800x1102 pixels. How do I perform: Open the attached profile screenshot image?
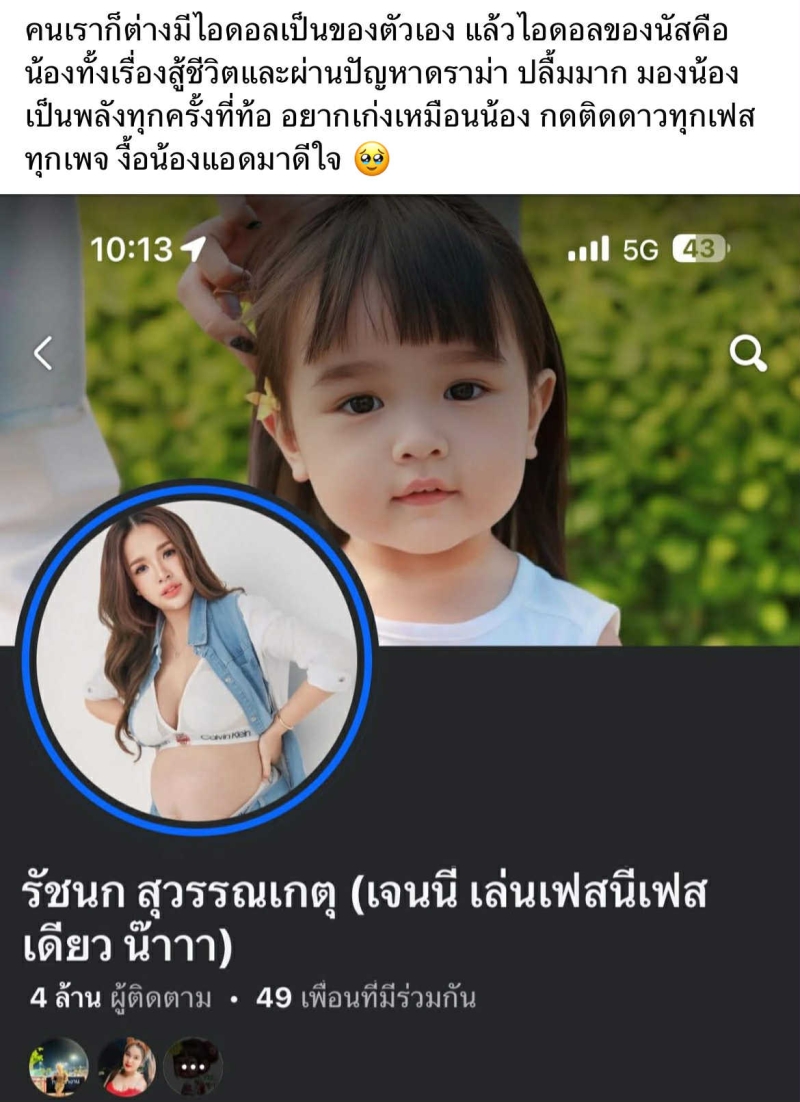(400, 640)
